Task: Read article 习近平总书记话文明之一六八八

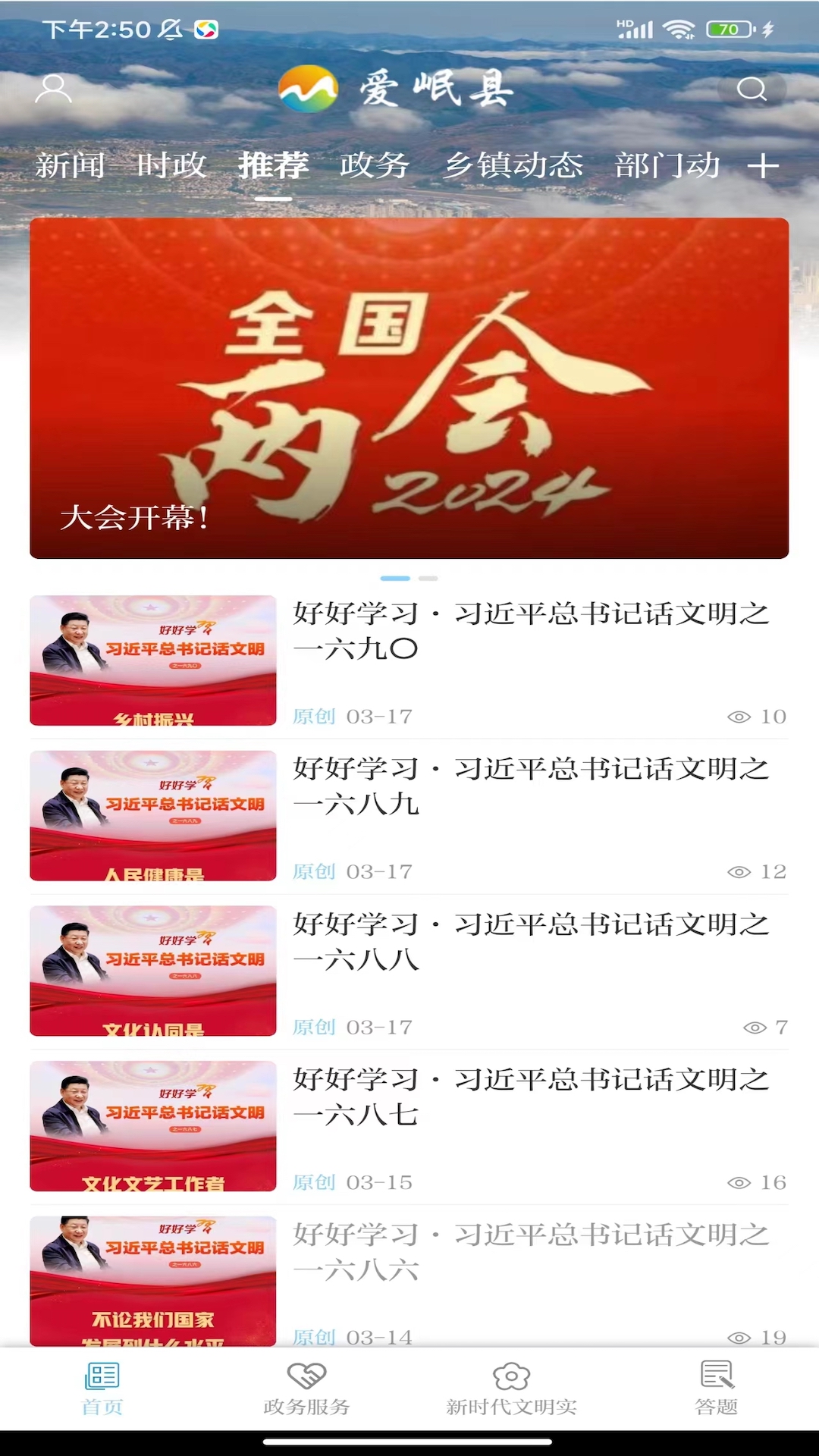Action: tap(531, 942)
